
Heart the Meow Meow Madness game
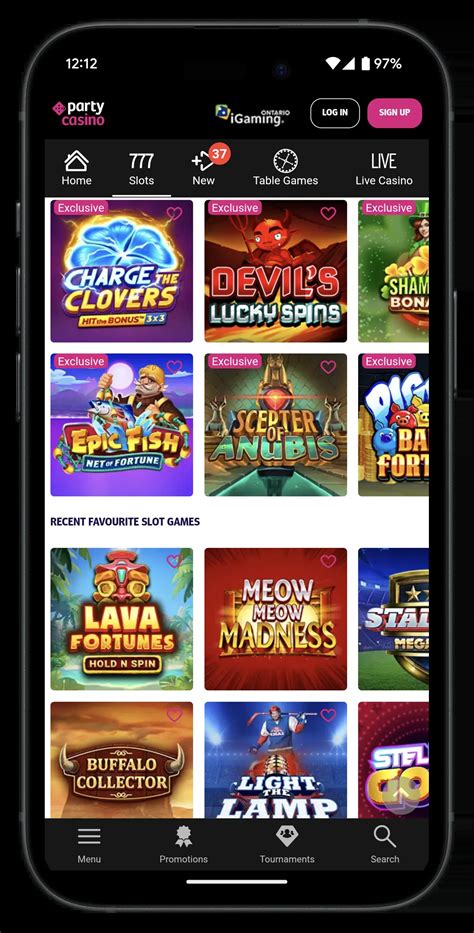coord(328,561)
